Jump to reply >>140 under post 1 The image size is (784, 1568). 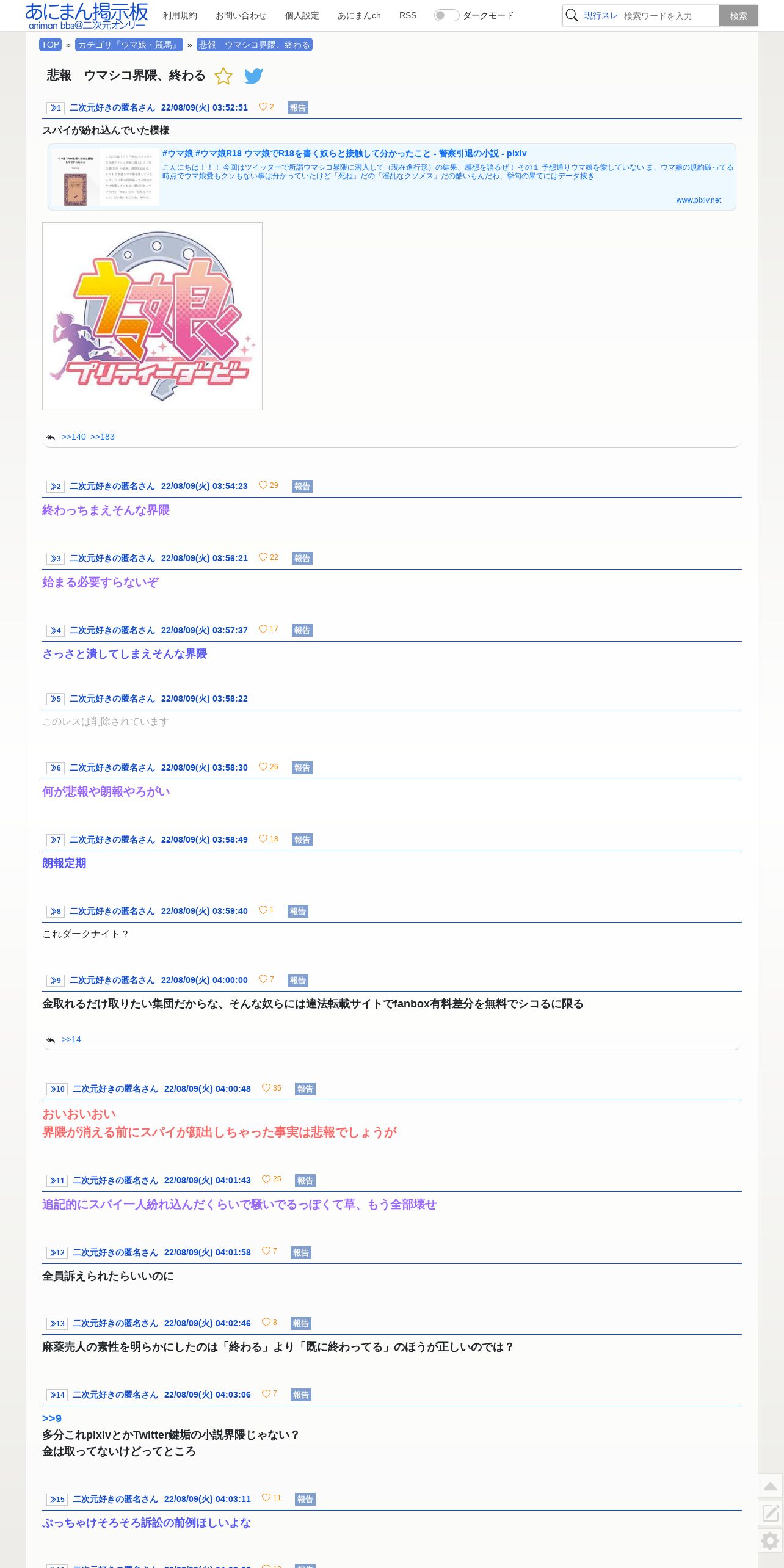(x=74, y=437)
